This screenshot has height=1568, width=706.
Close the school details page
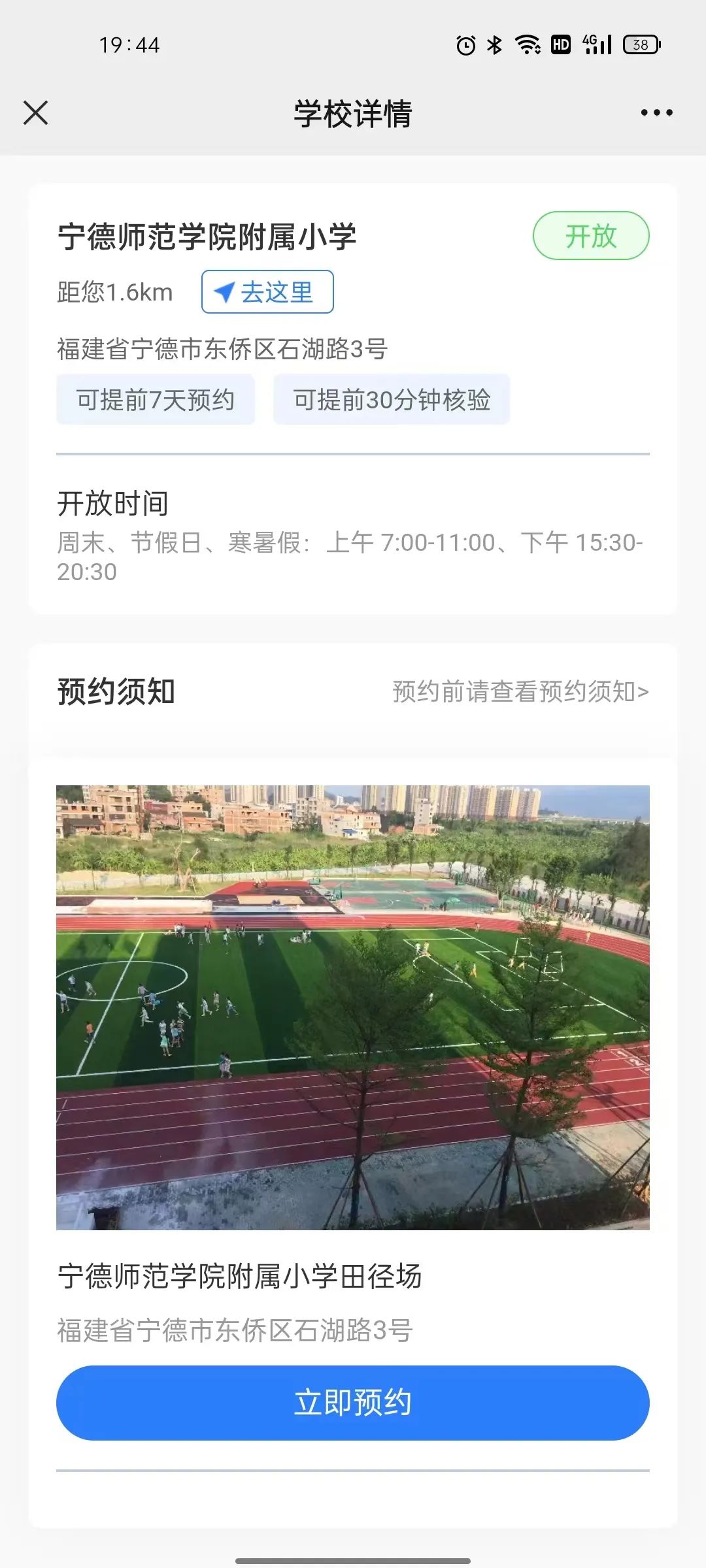35,112
